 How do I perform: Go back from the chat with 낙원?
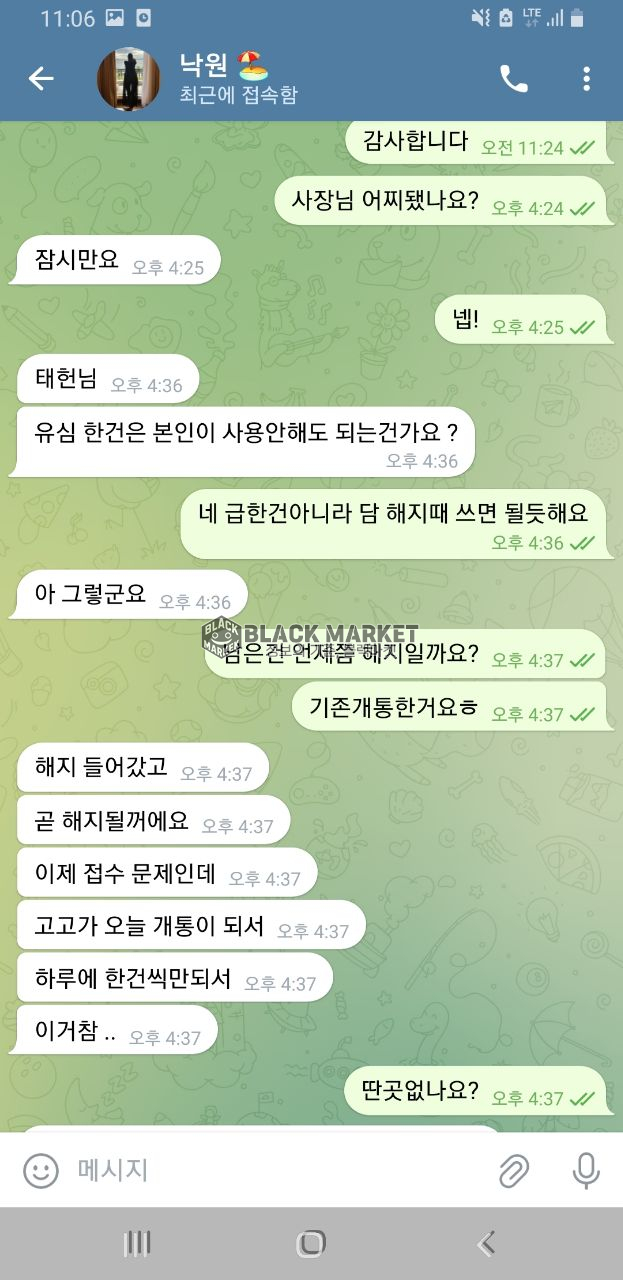coord(41,79)
